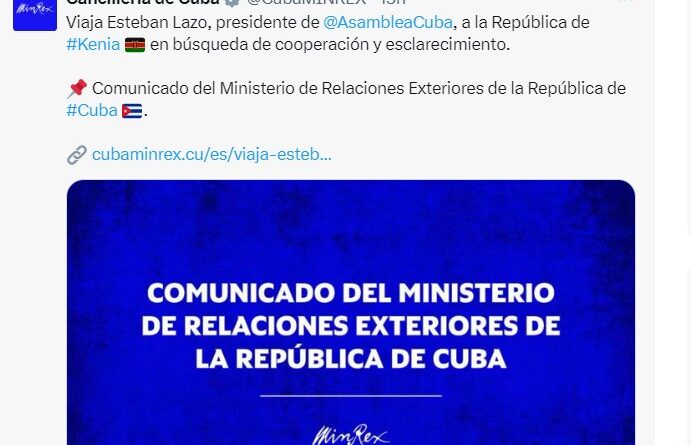Open the @AsambleaCuba mention link
This screenshot has width=691, height=445.
coord(391,22)
